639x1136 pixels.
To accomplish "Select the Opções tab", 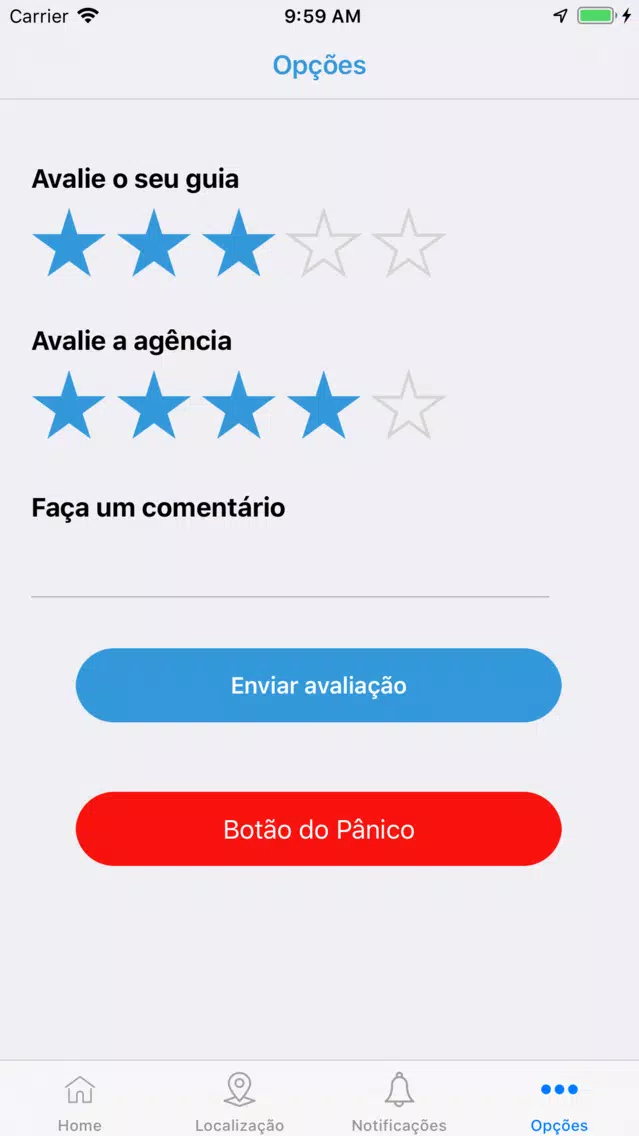I will click(x=559, y=1100).
